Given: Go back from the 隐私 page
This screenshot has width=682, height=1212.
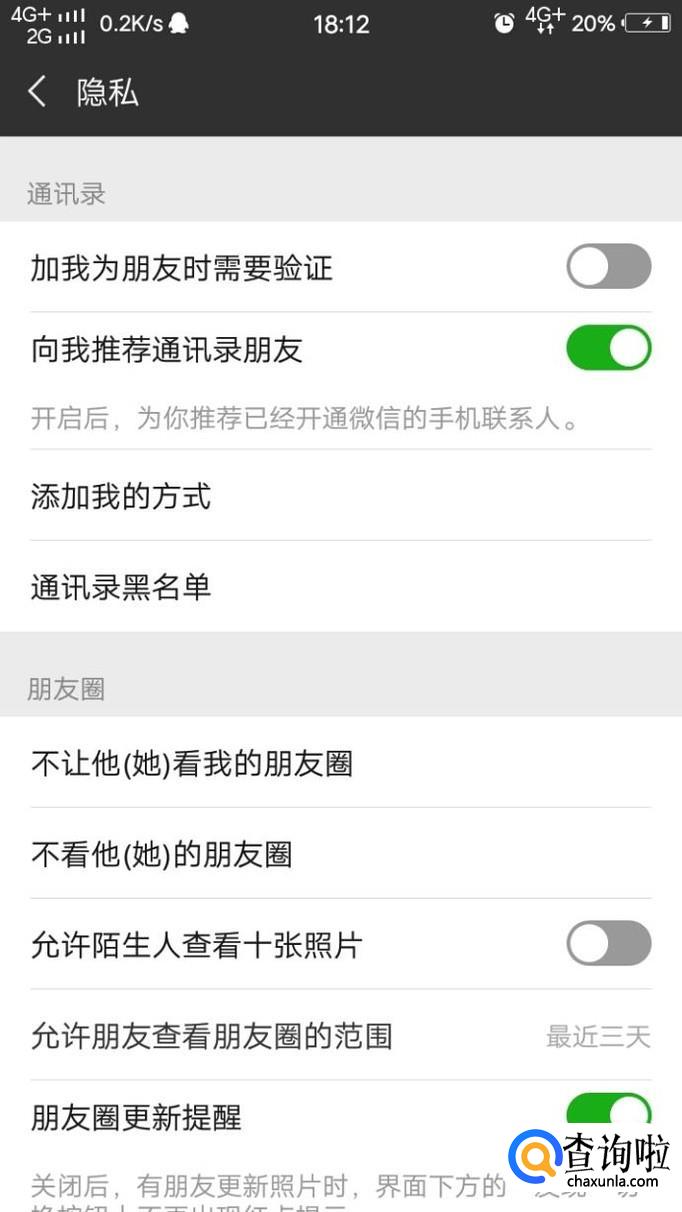Looking at the screenshot, I should 38,93.
